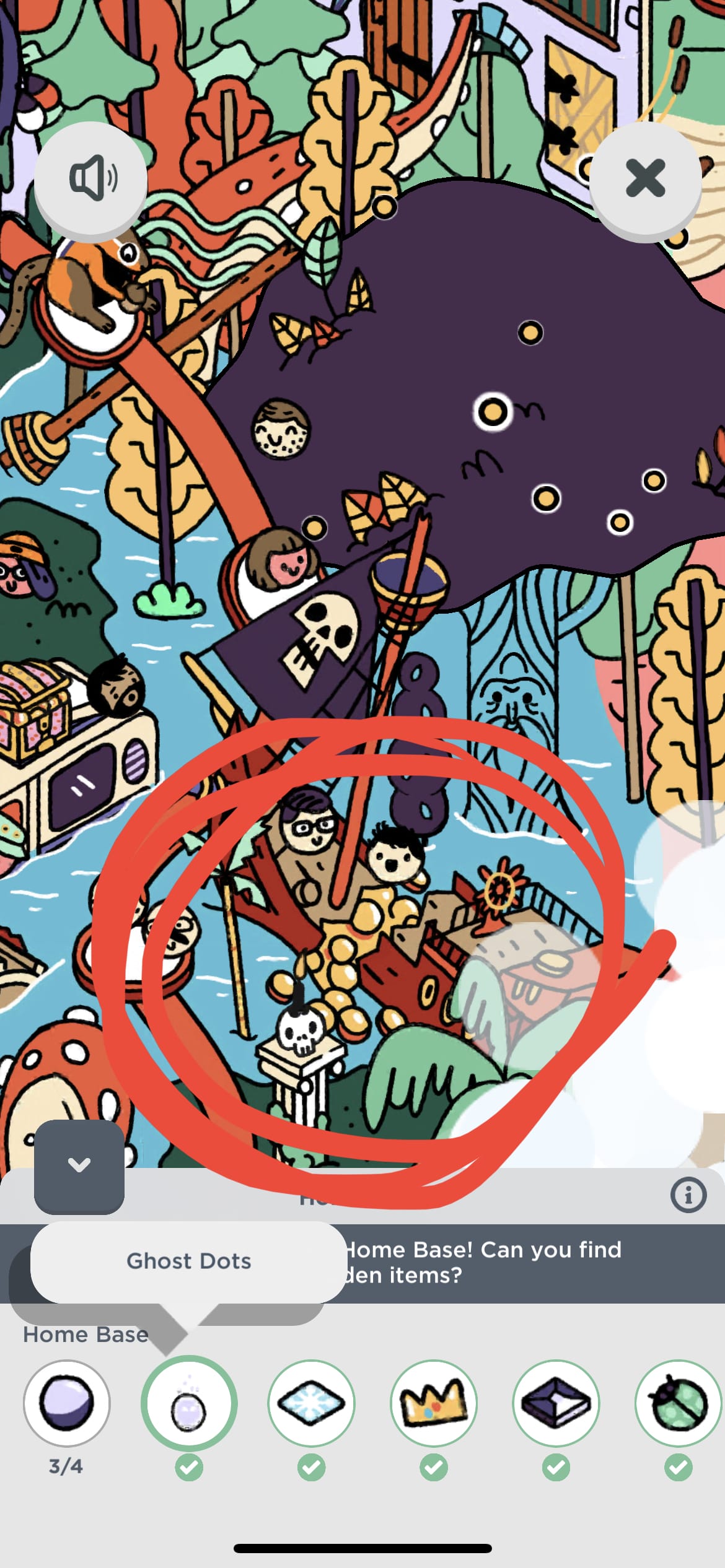Viewport: 725px width, 1568px height.
Task: Collapse the item panel with chevron
Action: [x=79, y=1166]
